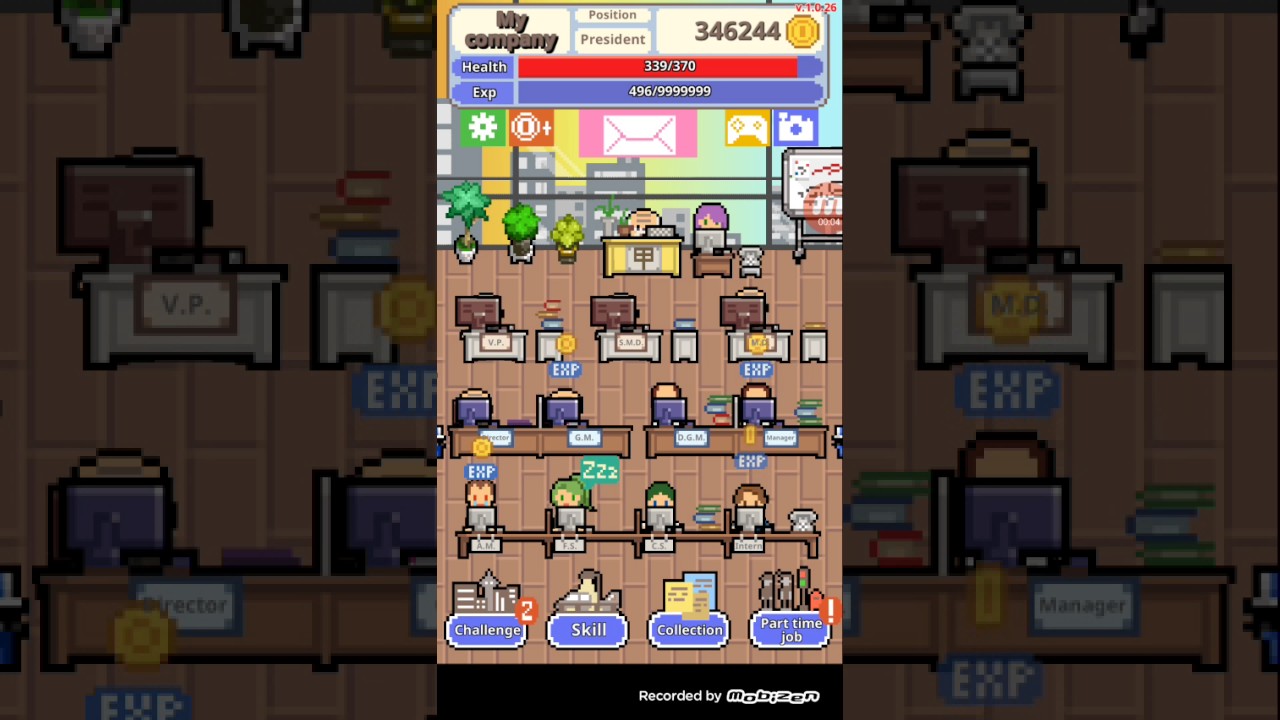Tap the orange add coins icon
Screen dimensions: 1280x720
(531, 128)
